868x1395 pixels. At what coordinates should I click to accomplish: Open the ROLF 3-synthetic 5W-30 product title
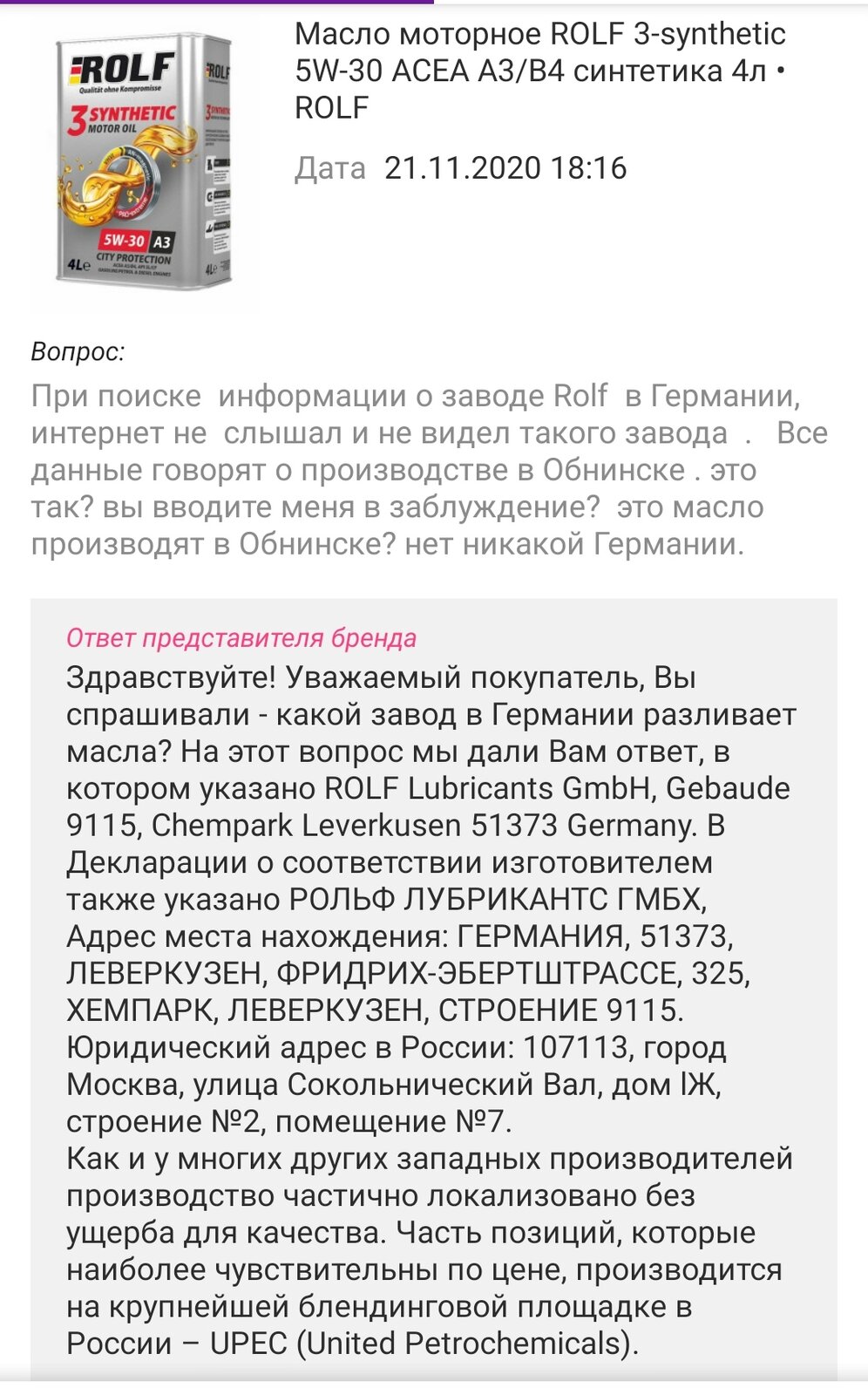point(540,71)
